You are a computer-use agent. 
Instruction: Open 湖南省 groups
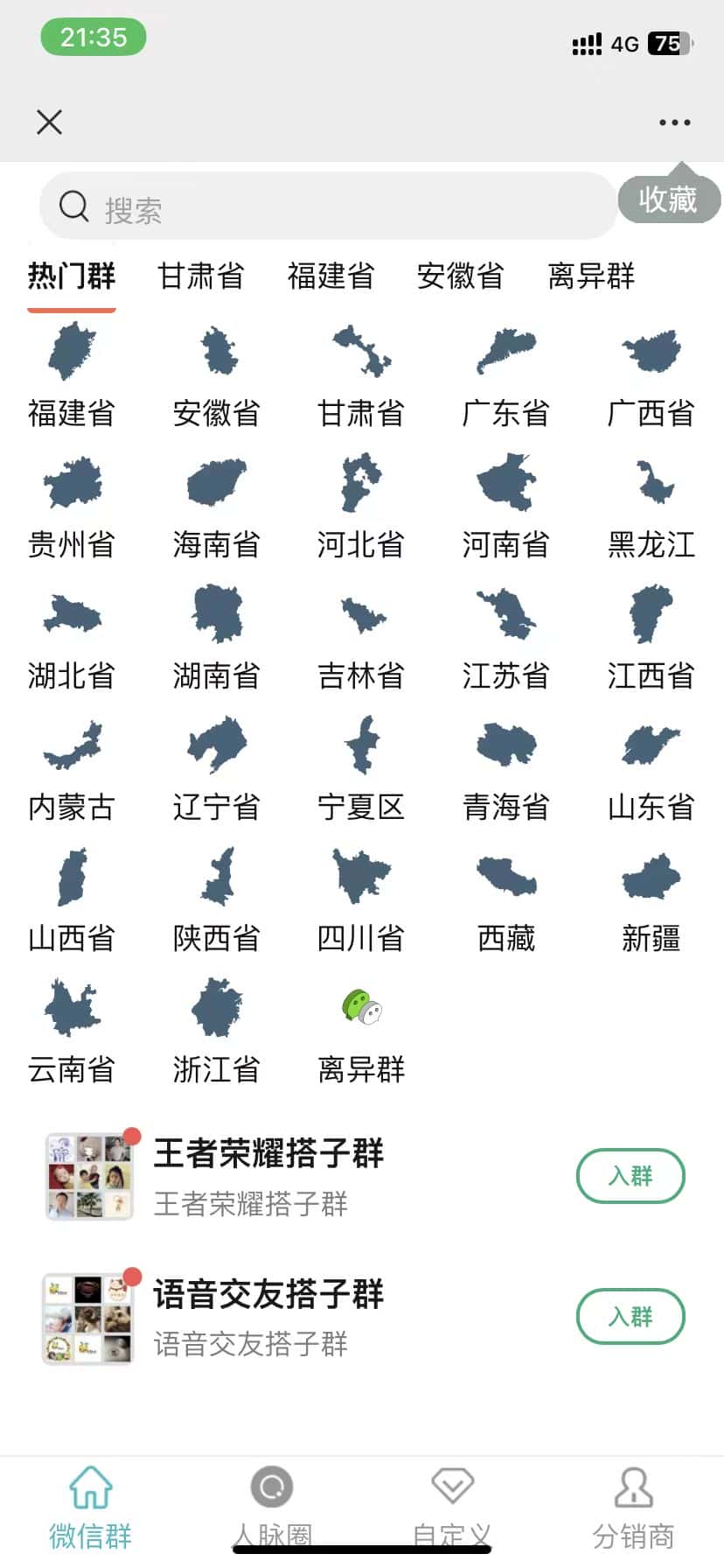point(217,640)
